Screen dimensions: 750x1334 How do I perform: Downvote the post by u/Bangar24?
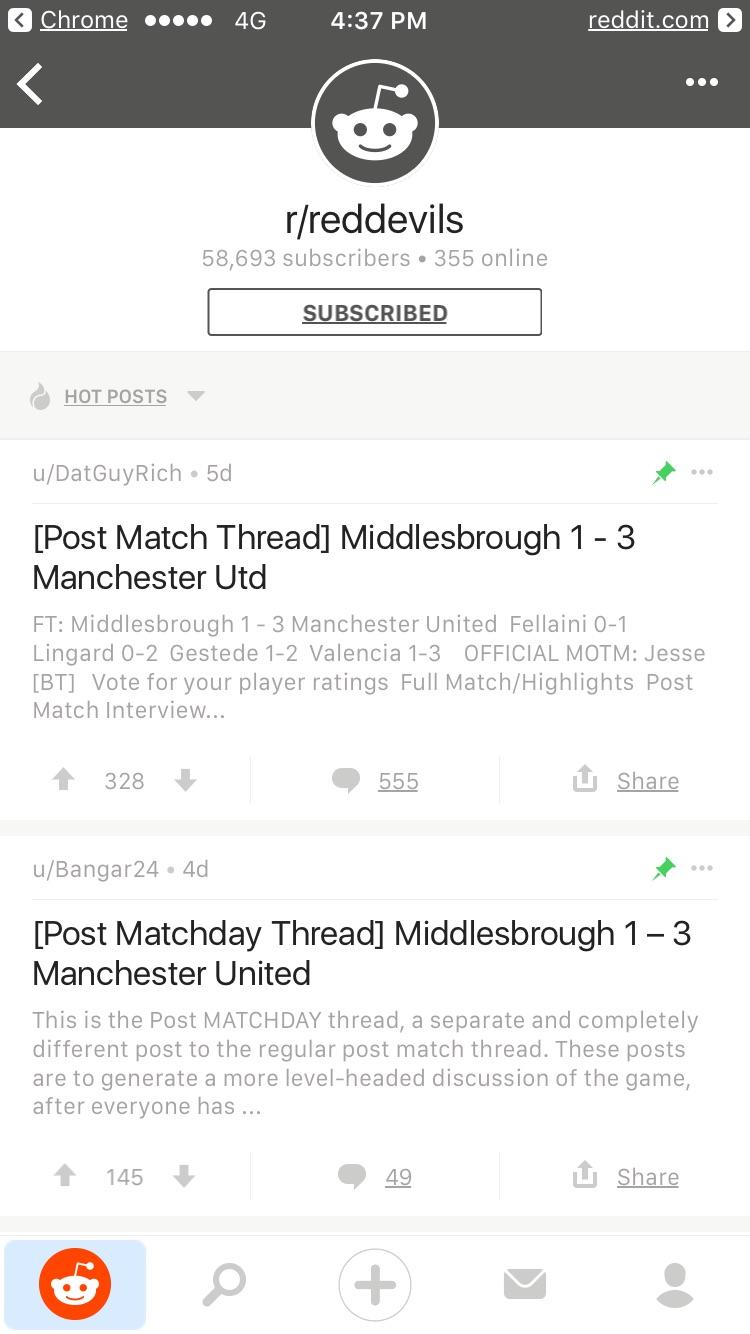pos(184,1176)
